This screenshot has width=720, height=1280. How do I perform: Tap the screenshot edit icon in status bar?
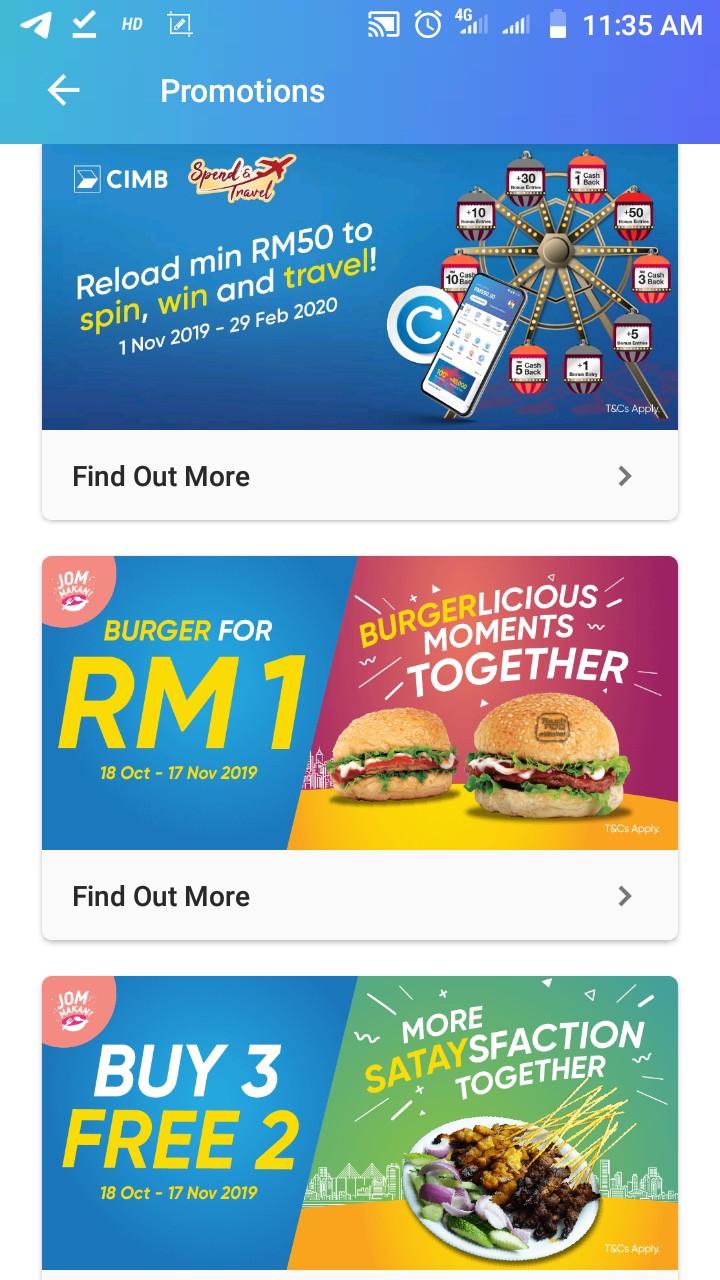(x=180, y=24)
